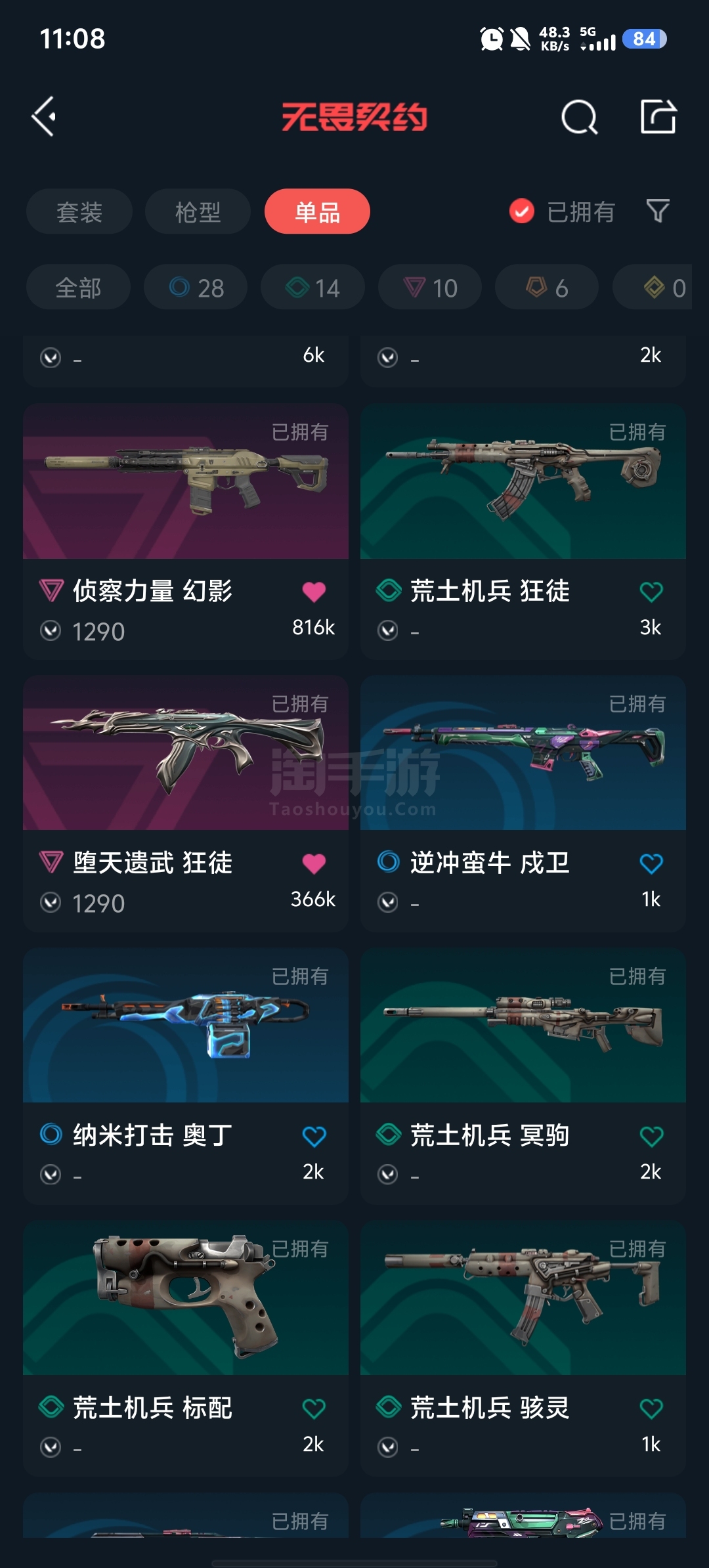Switch to the 套装 tab
Viewport: 709px width, 1568px height.
click(x=79, y=211)
